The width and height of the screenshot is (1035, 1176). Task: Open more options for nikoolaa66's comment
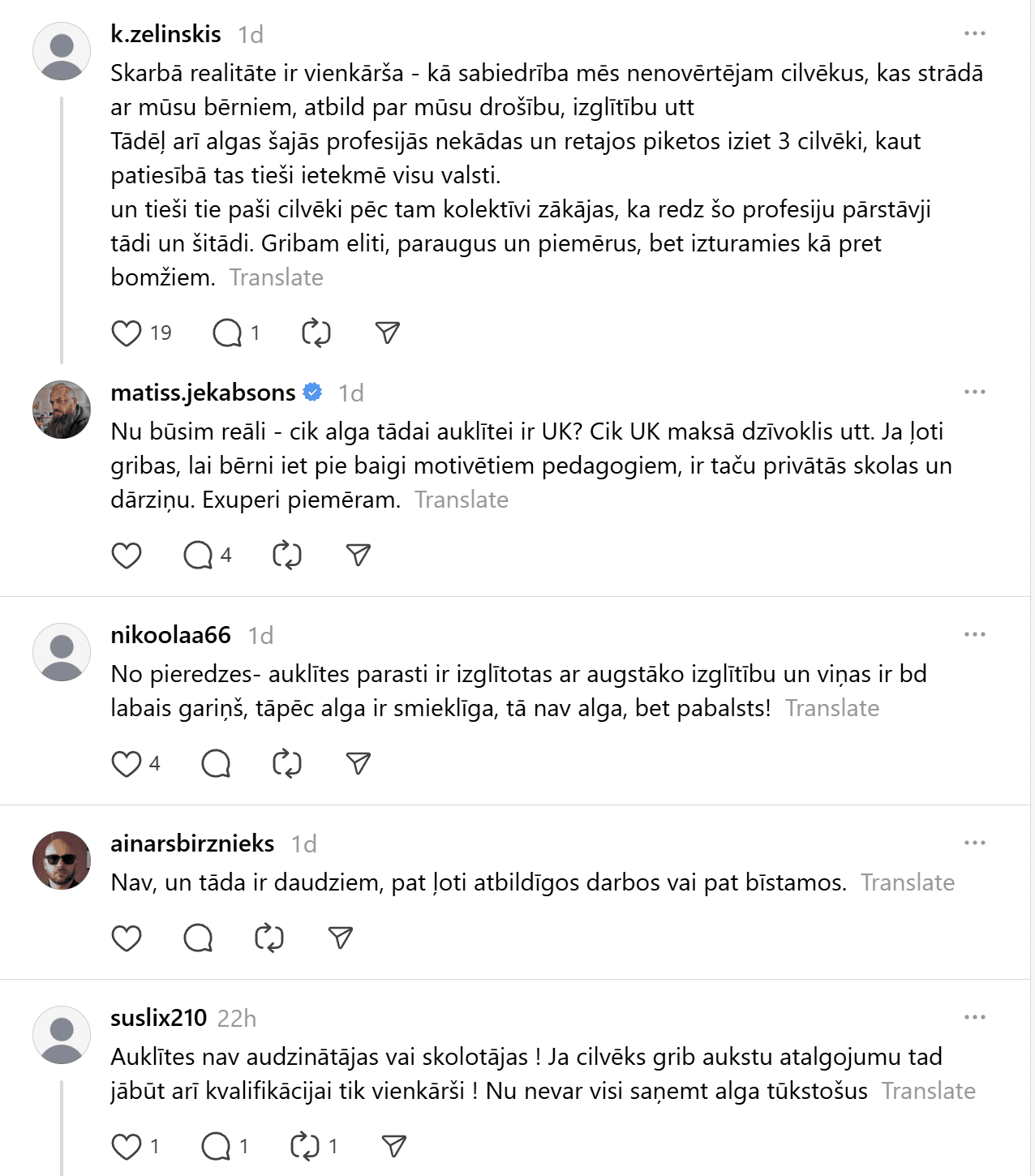tap(974, 635)
